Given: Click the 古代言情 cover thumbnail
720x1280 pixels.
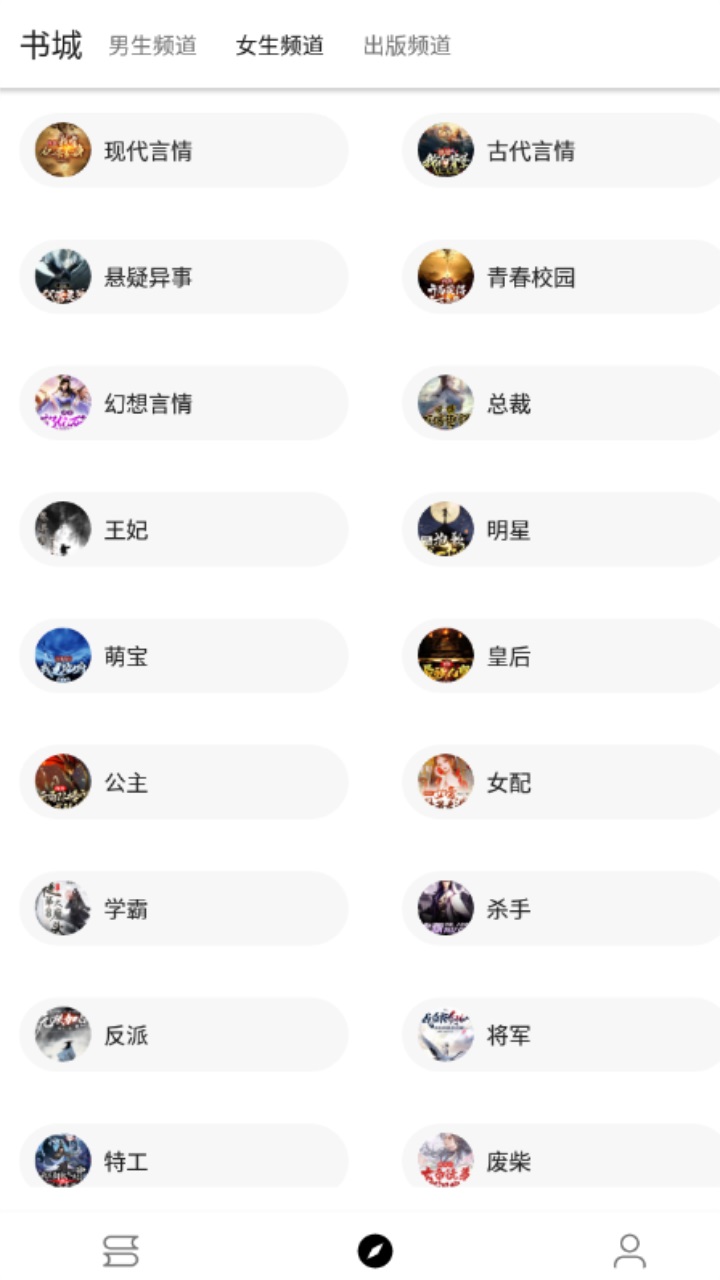Looking at the screenshot, I should (444, 150).
